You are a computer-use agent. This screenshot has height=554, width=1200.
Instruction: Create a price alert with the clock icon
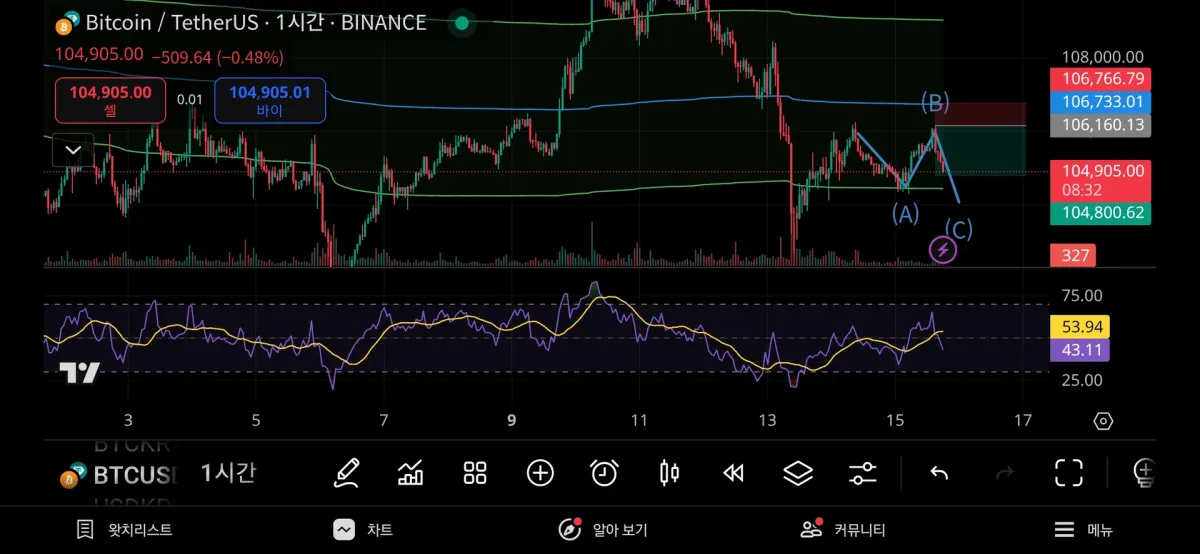(x=604, y=472)
